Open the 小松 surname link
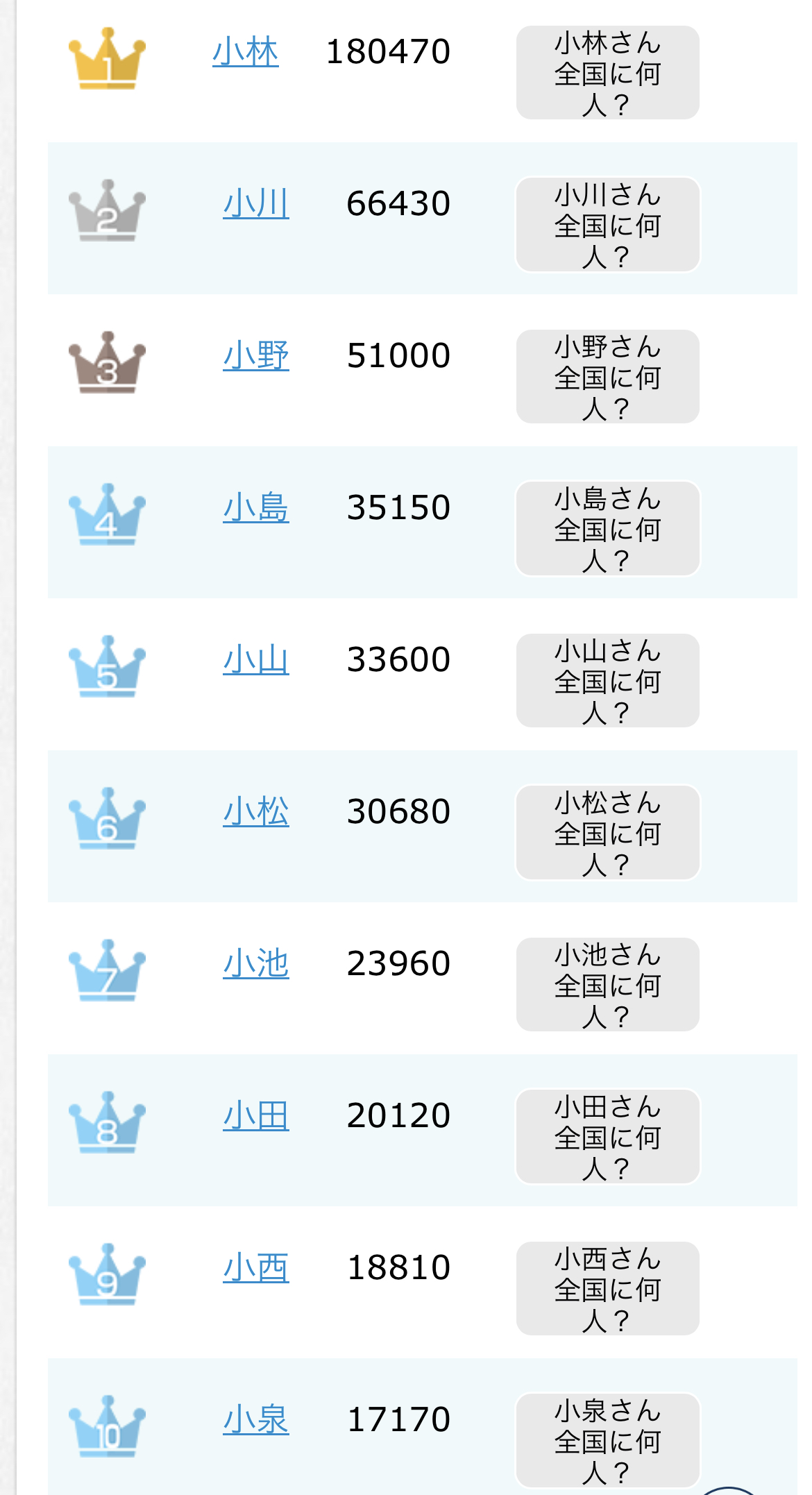Screen dimensions: 812x1495 [256, 812]
